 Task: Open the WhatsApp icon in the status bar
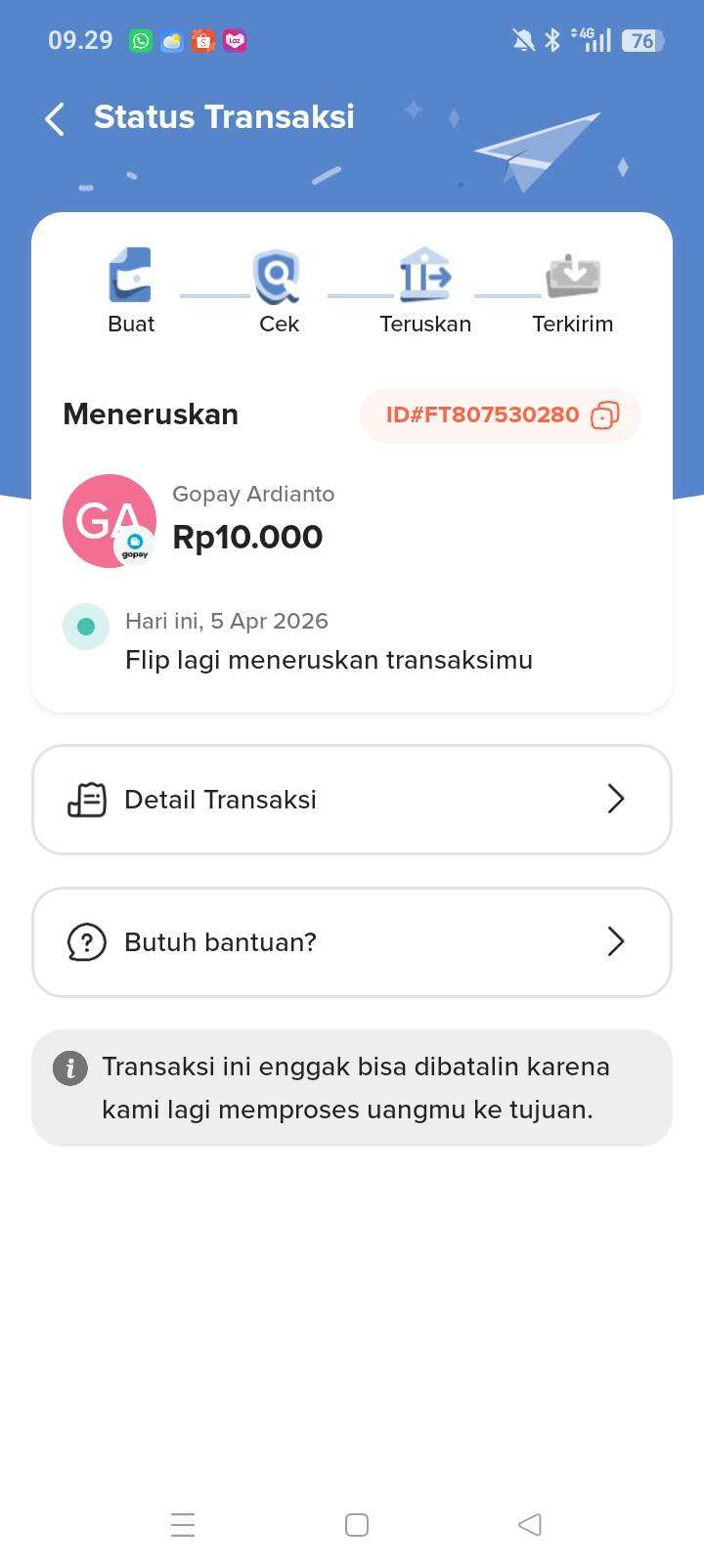(x=139, y=40)
